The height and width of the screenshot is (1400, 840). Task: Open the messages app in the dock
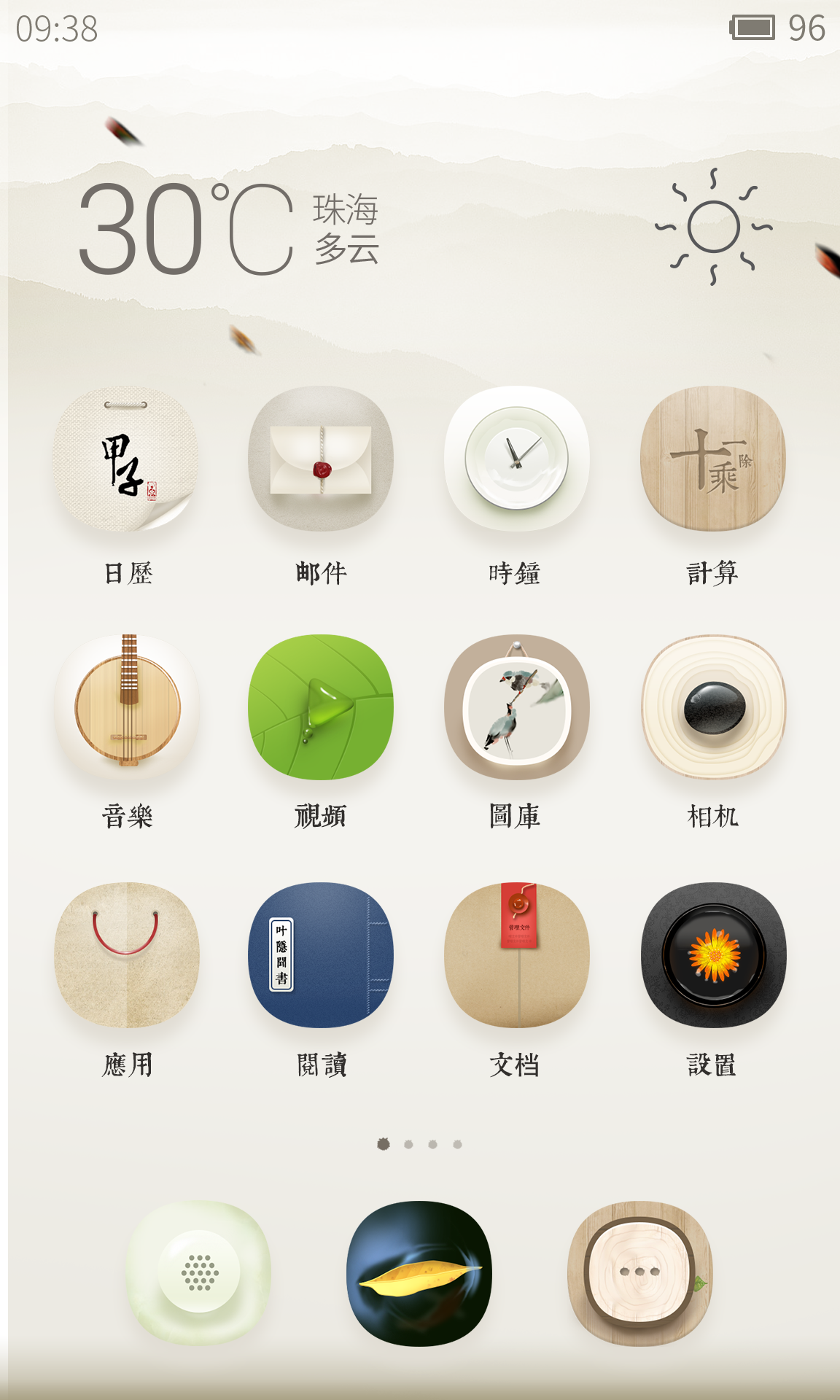[x=640, y=1273]
